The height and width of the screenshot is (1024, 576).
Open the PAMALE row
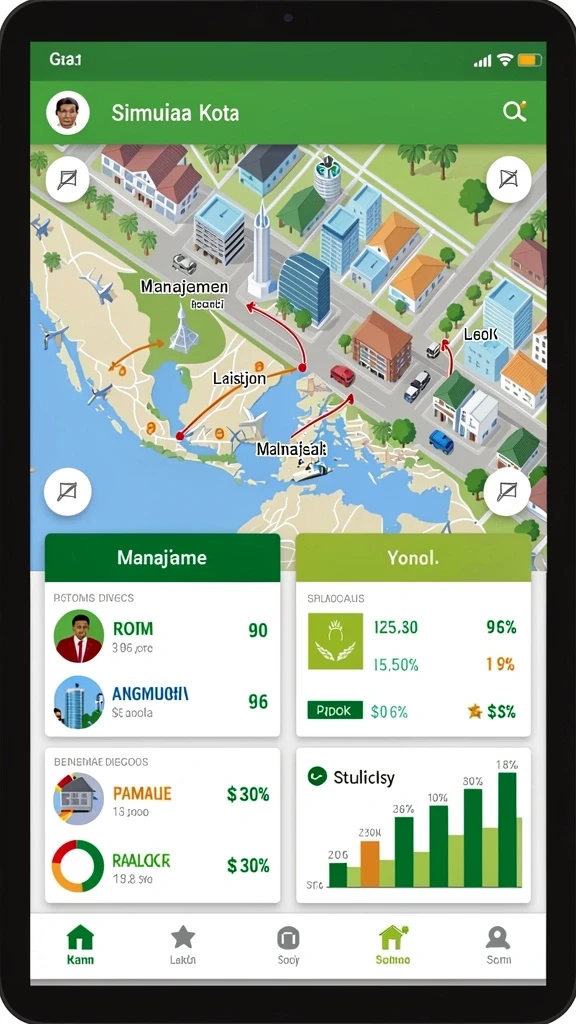pos(163,801)
